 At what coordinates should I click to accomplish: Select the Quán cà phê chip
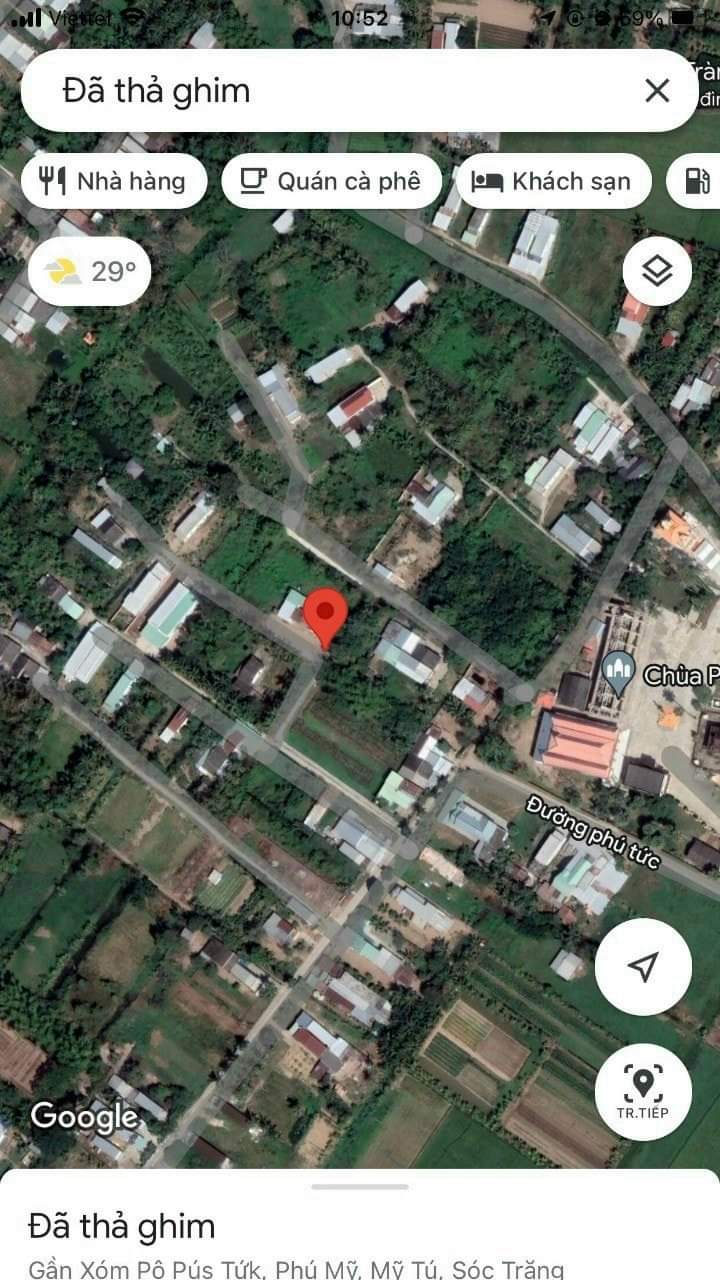[x=331, y=181]
